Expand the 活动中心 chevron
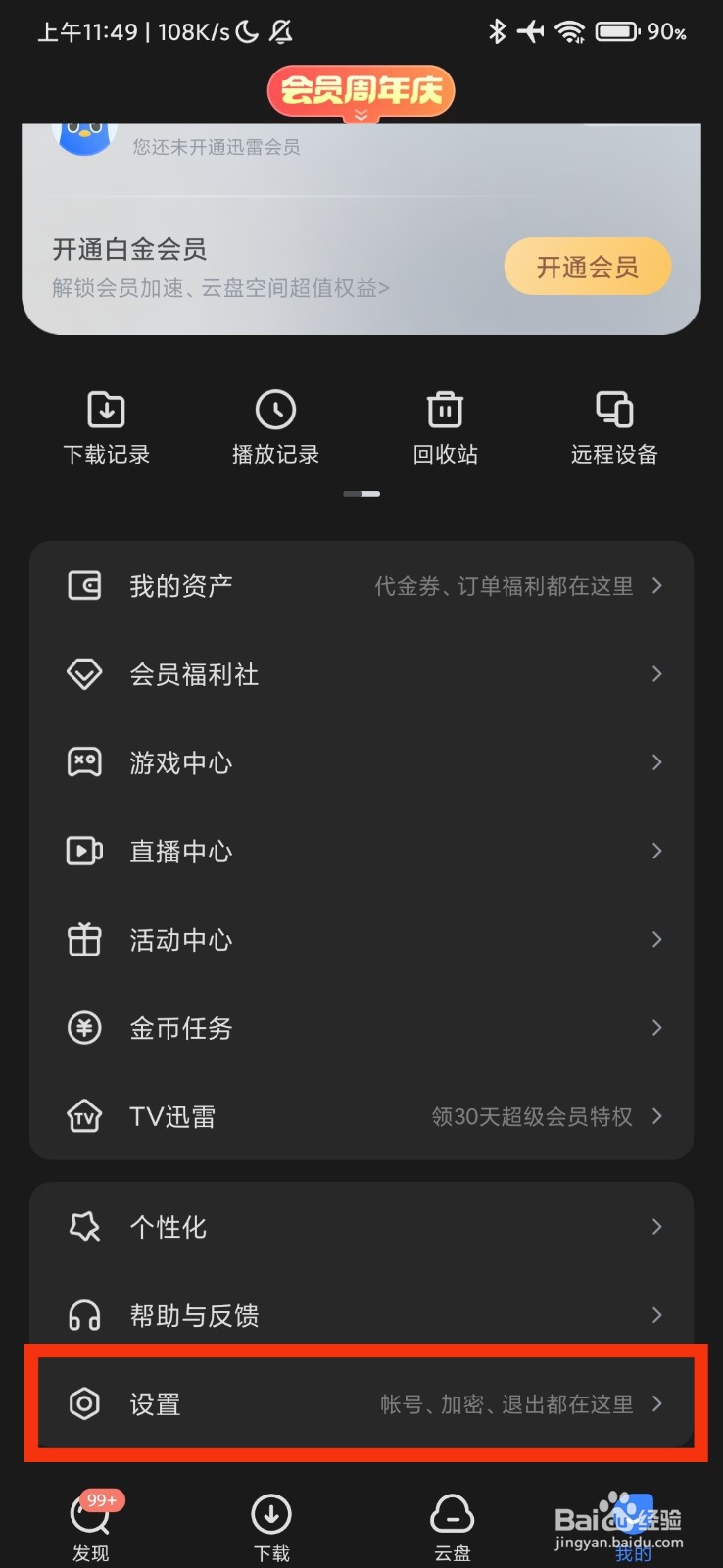The height and width of the screenshot is (1568, 723). (656, 939)
